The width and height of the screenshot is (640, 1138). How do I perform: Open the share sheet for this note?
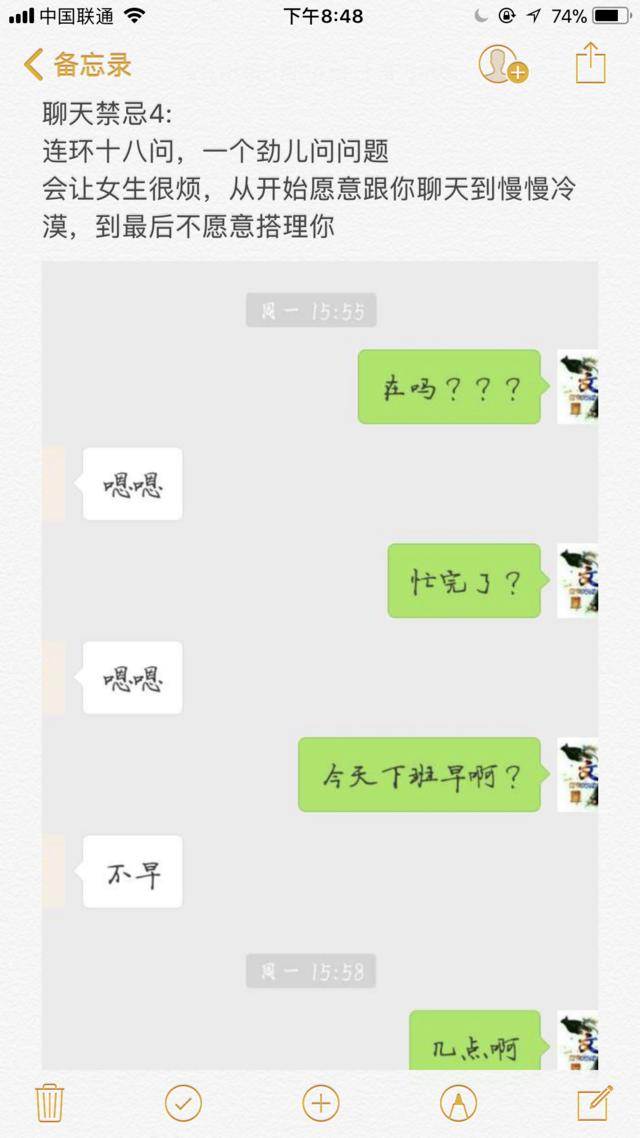click(591, 63)
